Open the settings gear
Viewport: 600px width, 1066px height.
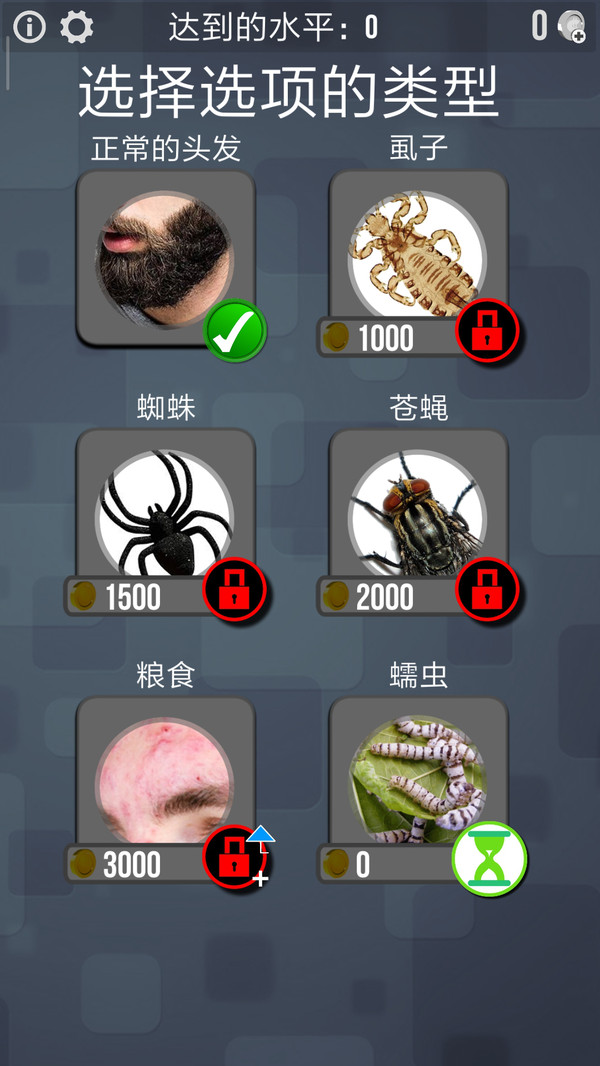tap(76, 27)
